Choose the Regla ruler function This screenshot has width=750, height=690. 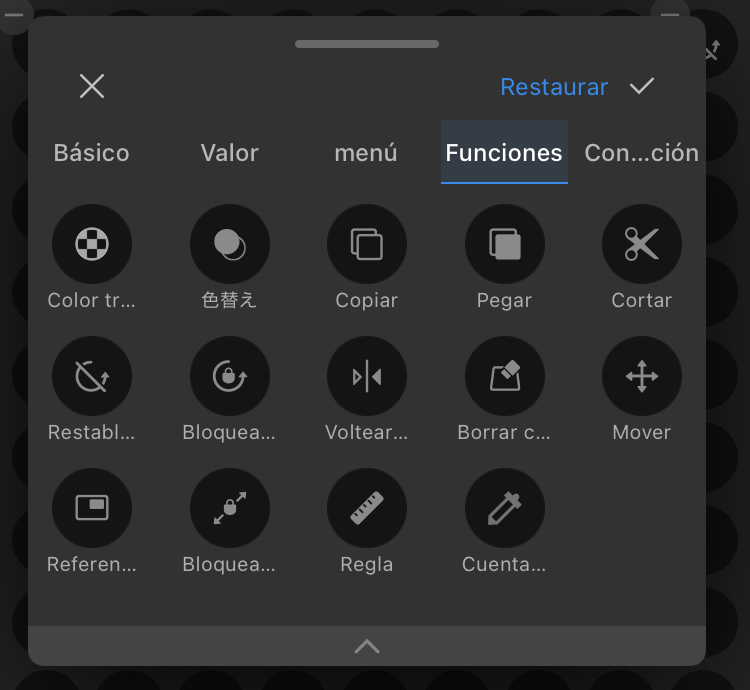[367, 508]
